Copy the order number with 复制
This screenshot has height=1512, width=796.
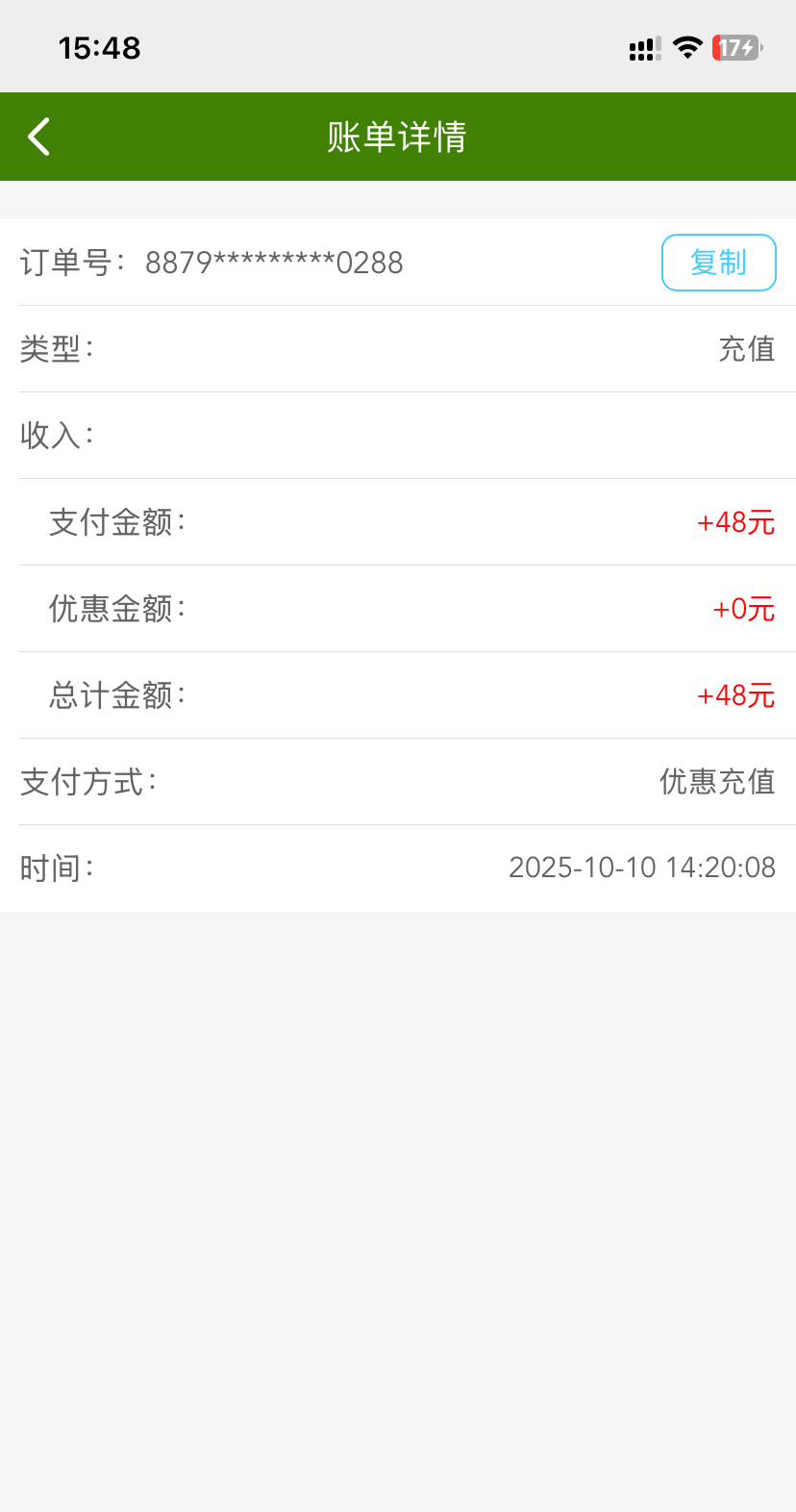coord(718,263)
